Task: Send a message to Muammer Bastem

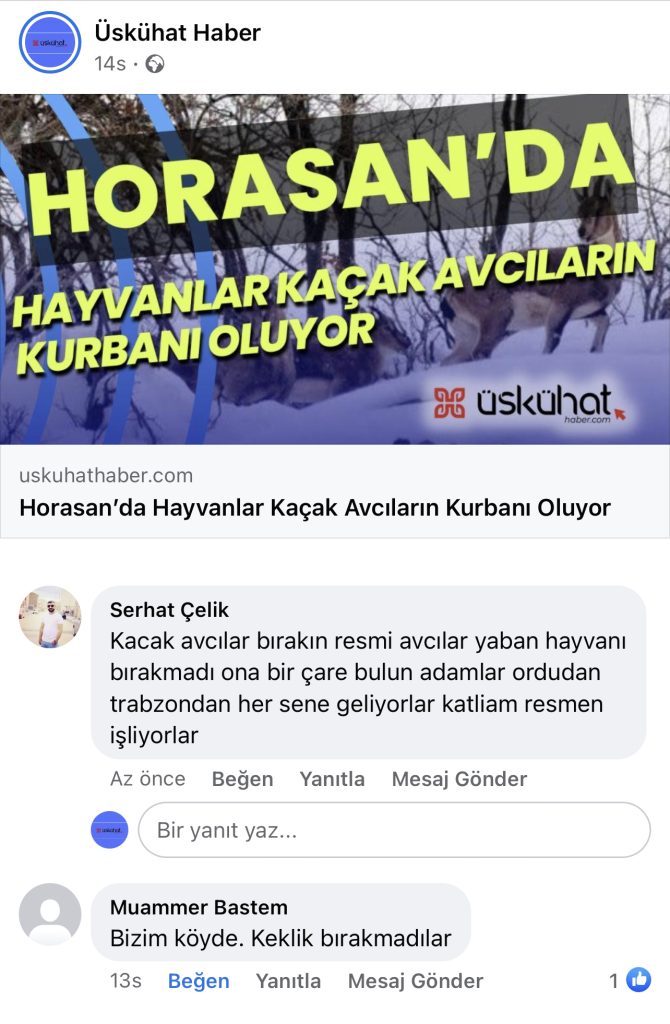Action: pos(415,981)
